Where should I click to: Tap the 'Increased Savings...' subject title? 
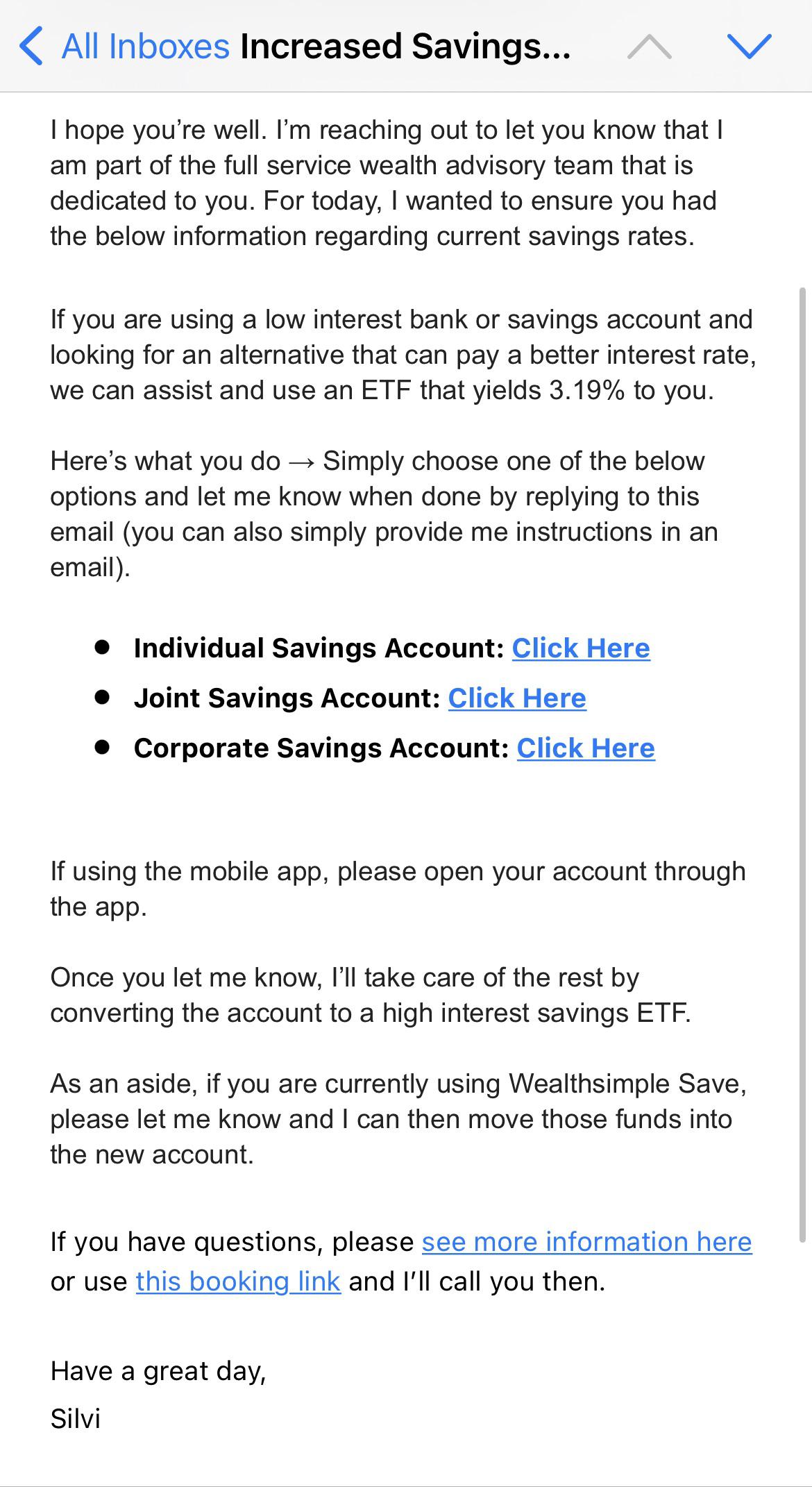tap(406, 45)
